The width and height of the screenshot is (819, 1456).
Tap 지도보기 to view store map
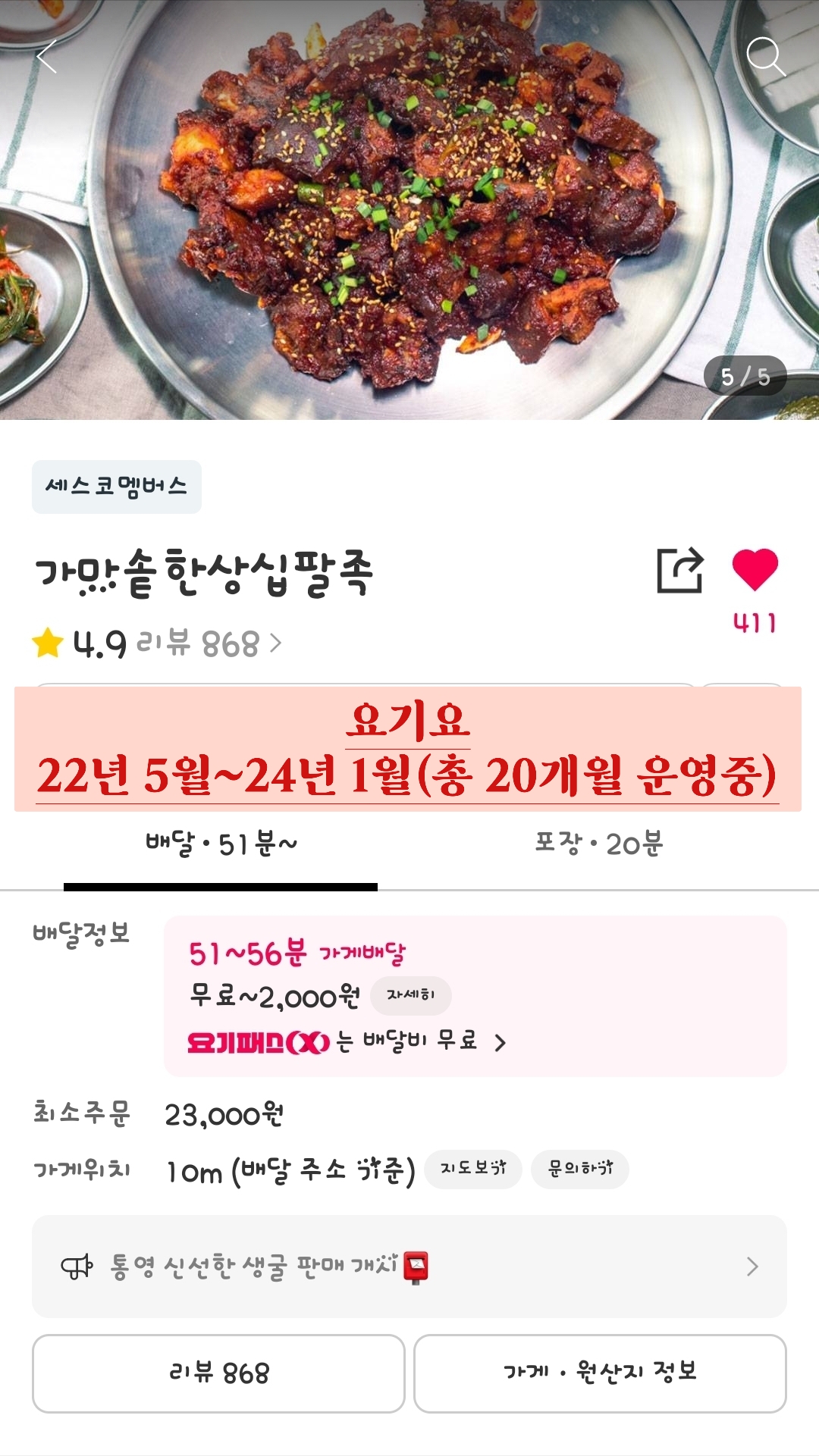[x=473, y=1169]
